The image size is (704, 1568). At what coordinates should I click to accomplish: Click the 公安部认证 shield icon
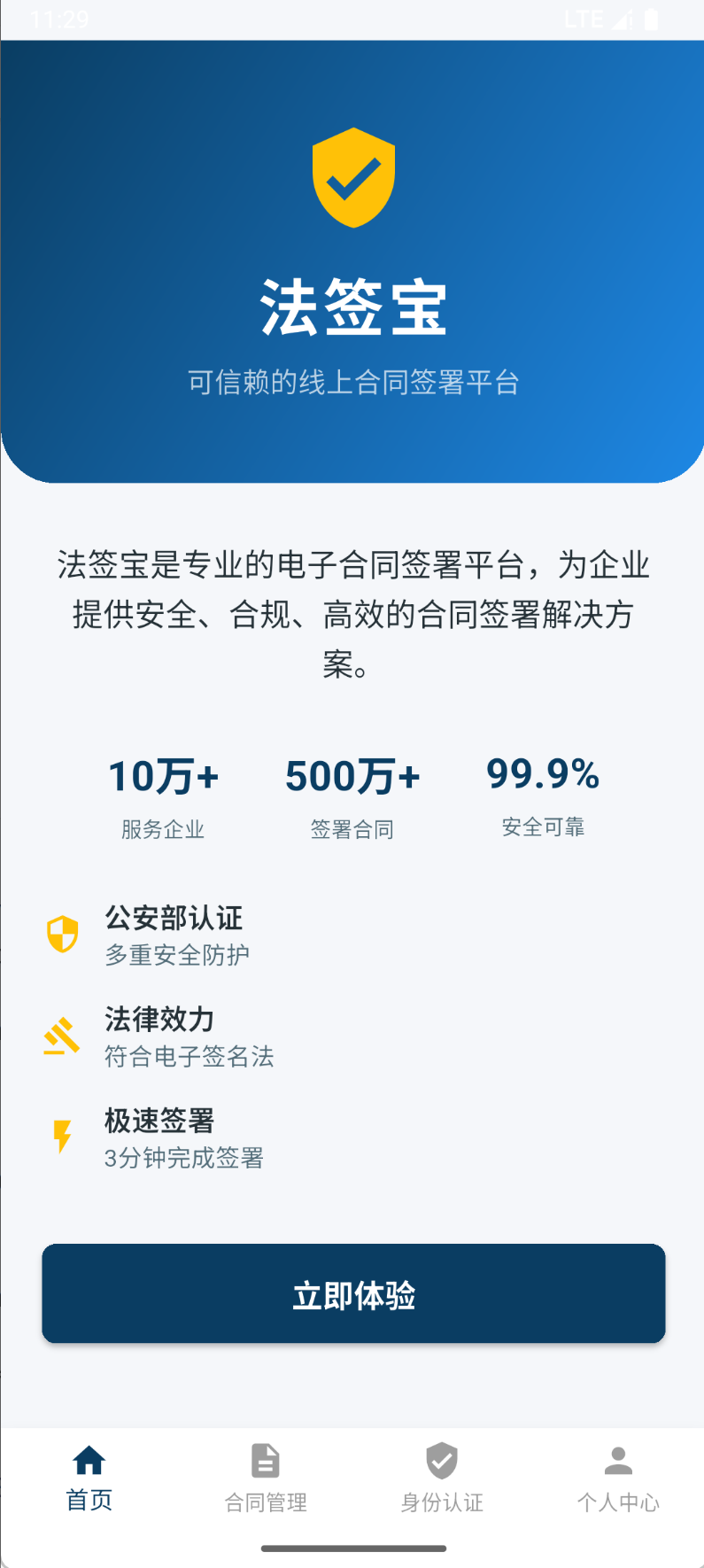point(60,935)
